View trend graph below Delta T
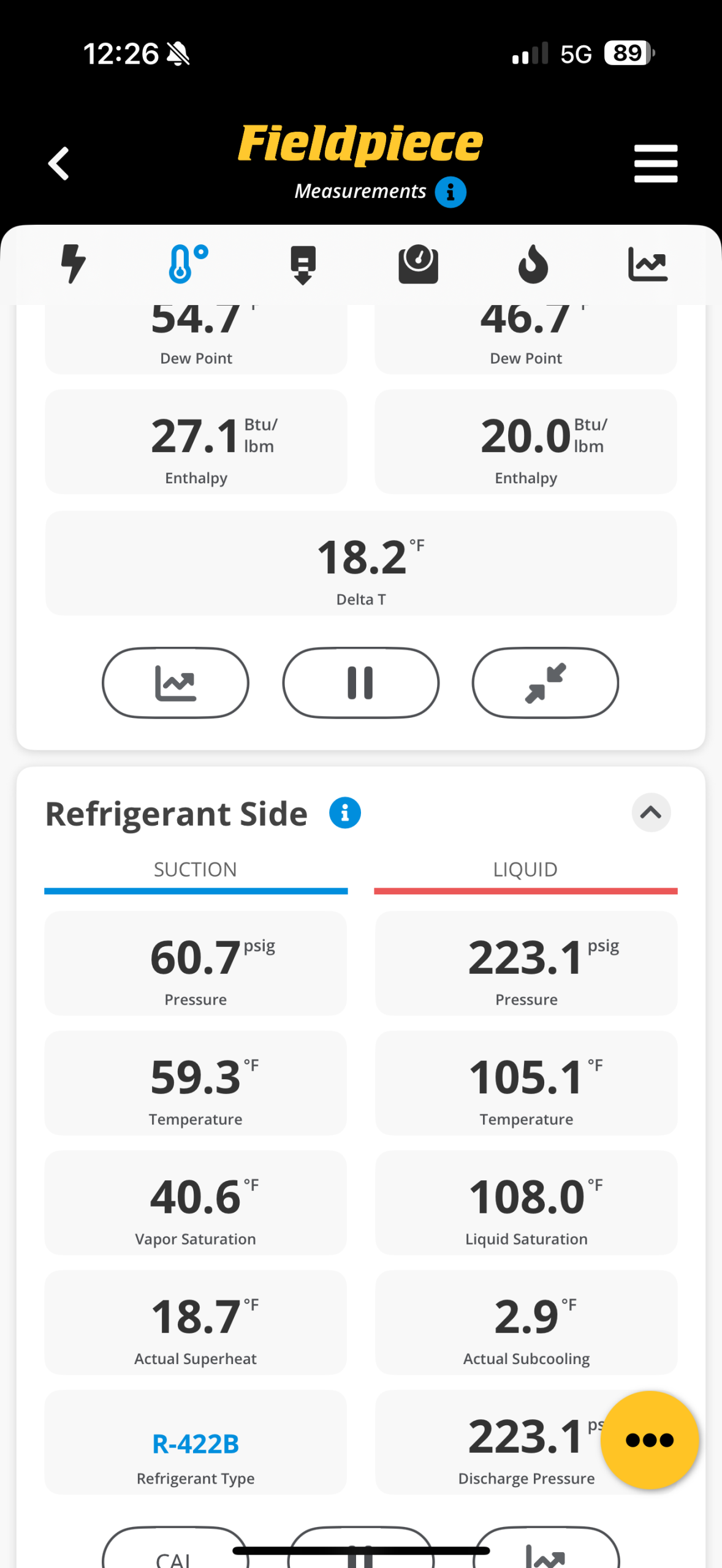This screenshot has height=1568, width=722. (175, 682)
